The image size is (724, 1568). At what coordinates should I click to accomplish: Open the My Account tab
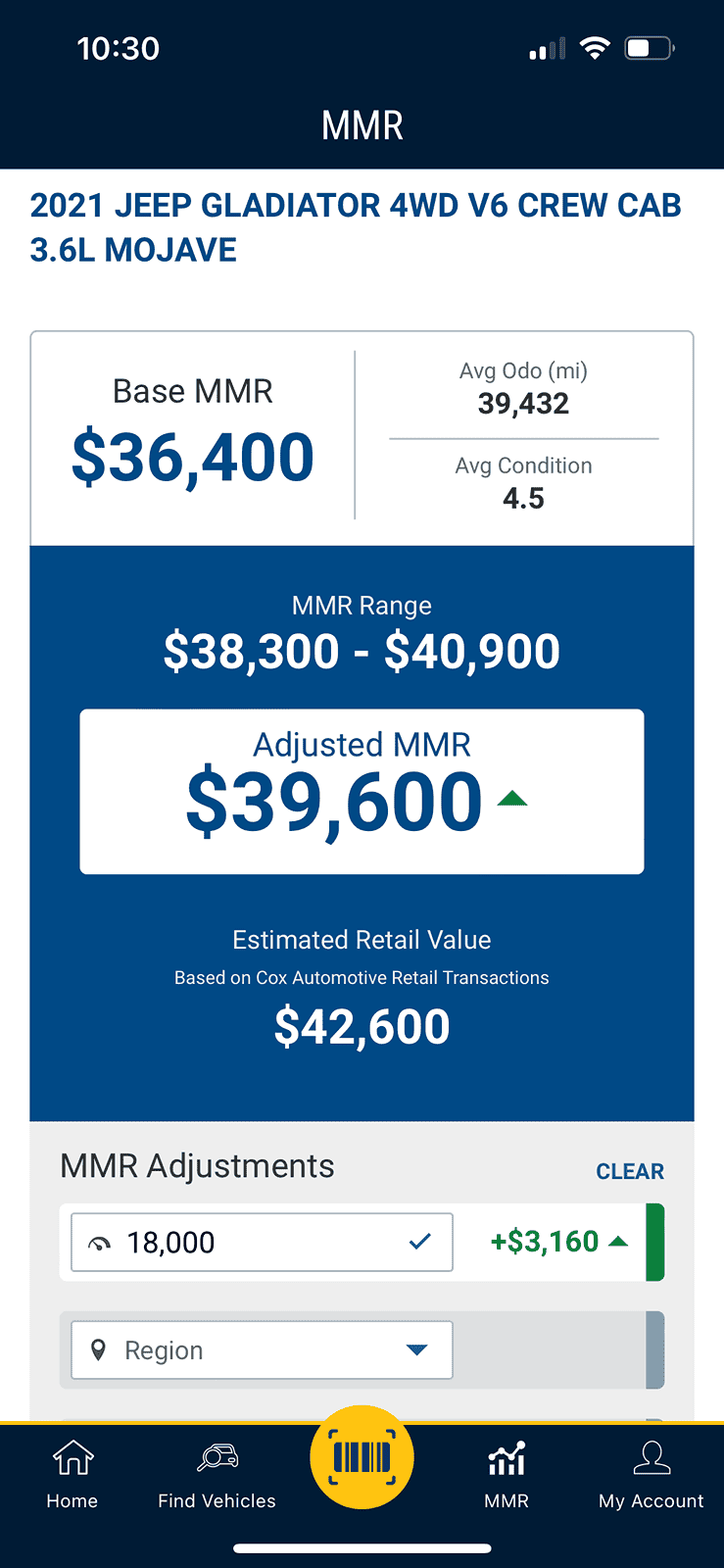[x=652, y=1475]
